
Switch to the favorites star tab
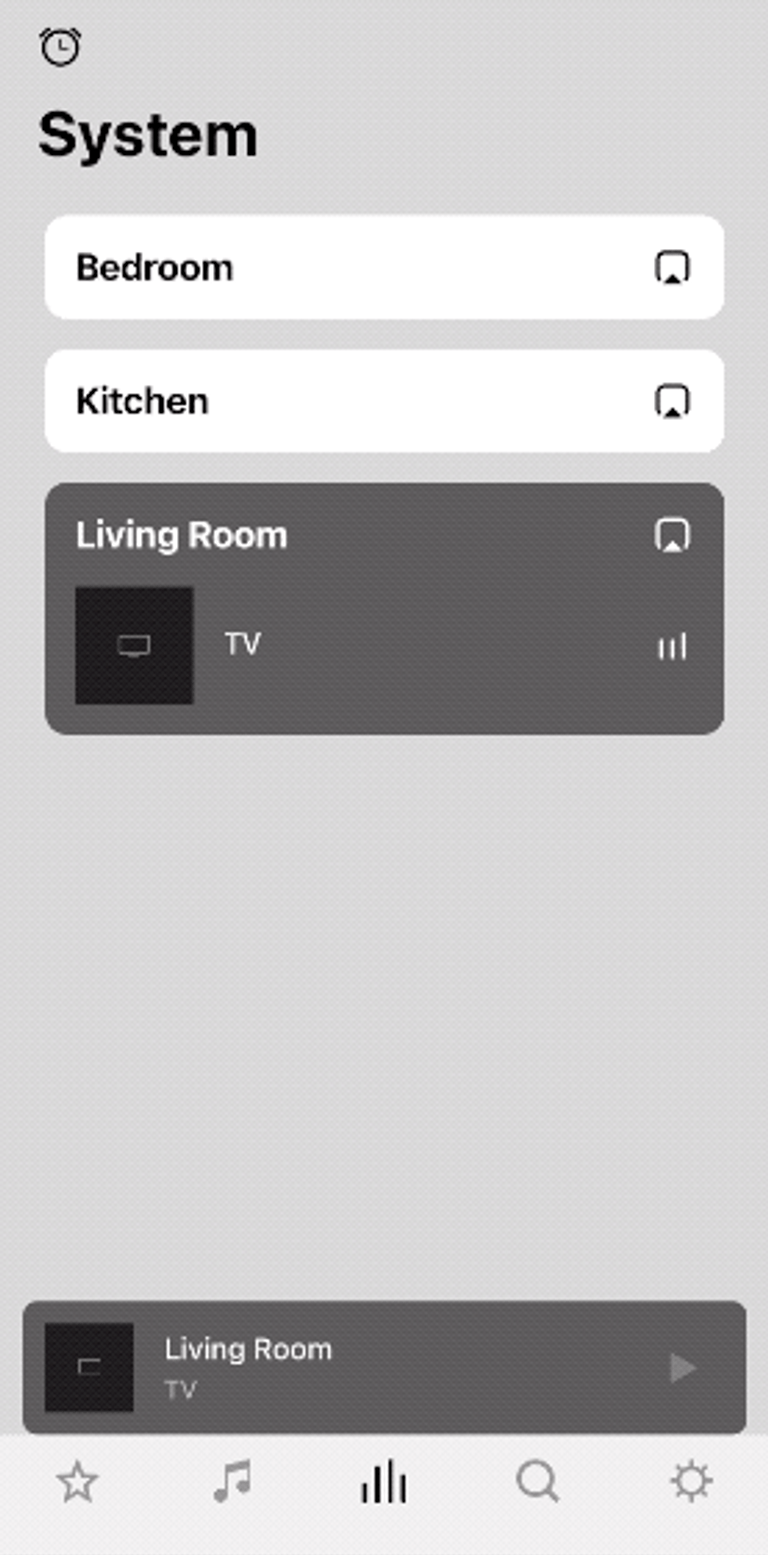pyautogui.click(x=77, y=1482)
